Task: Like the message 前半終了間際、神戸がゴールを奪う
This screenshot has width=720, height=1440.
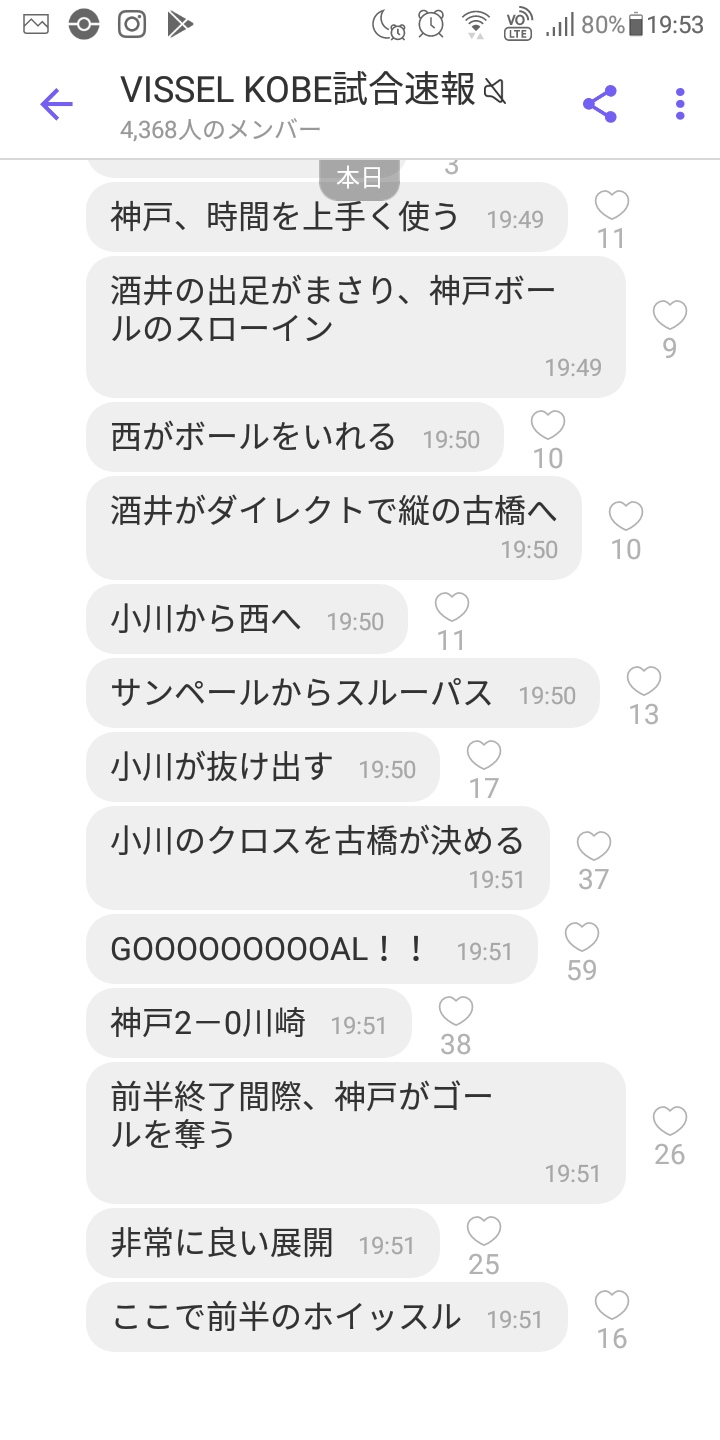Action: pos(669,1122)
